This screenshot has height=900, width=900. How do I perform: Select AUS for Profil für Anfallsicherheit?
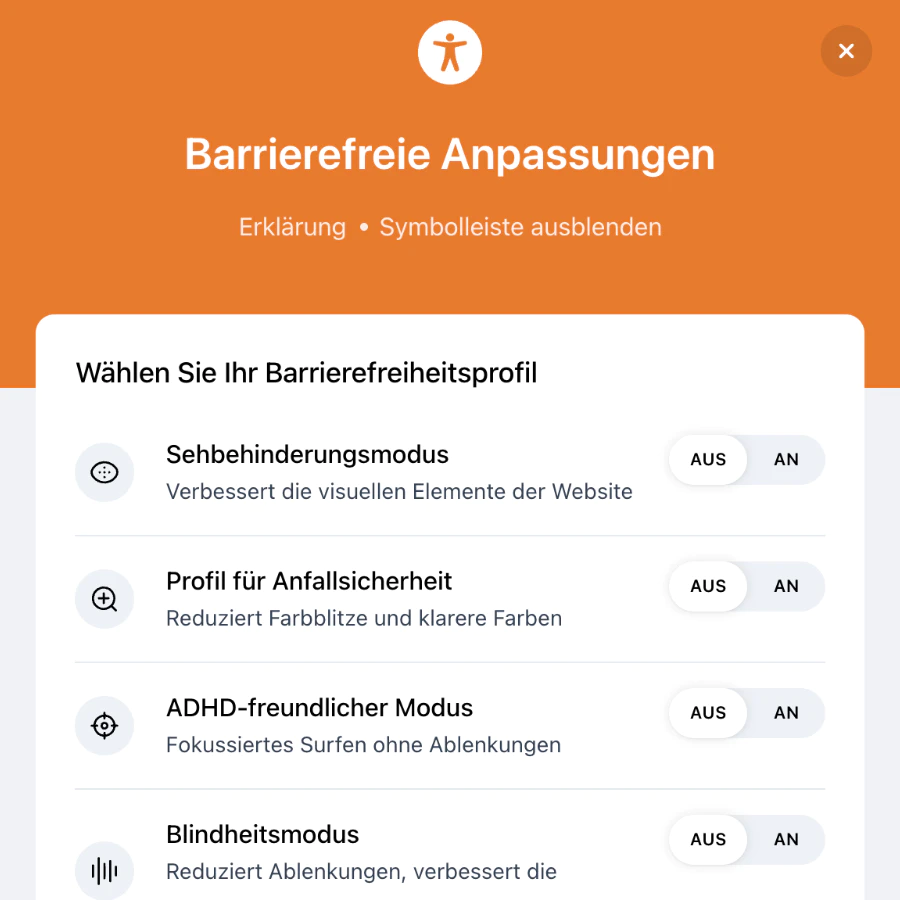708,586
